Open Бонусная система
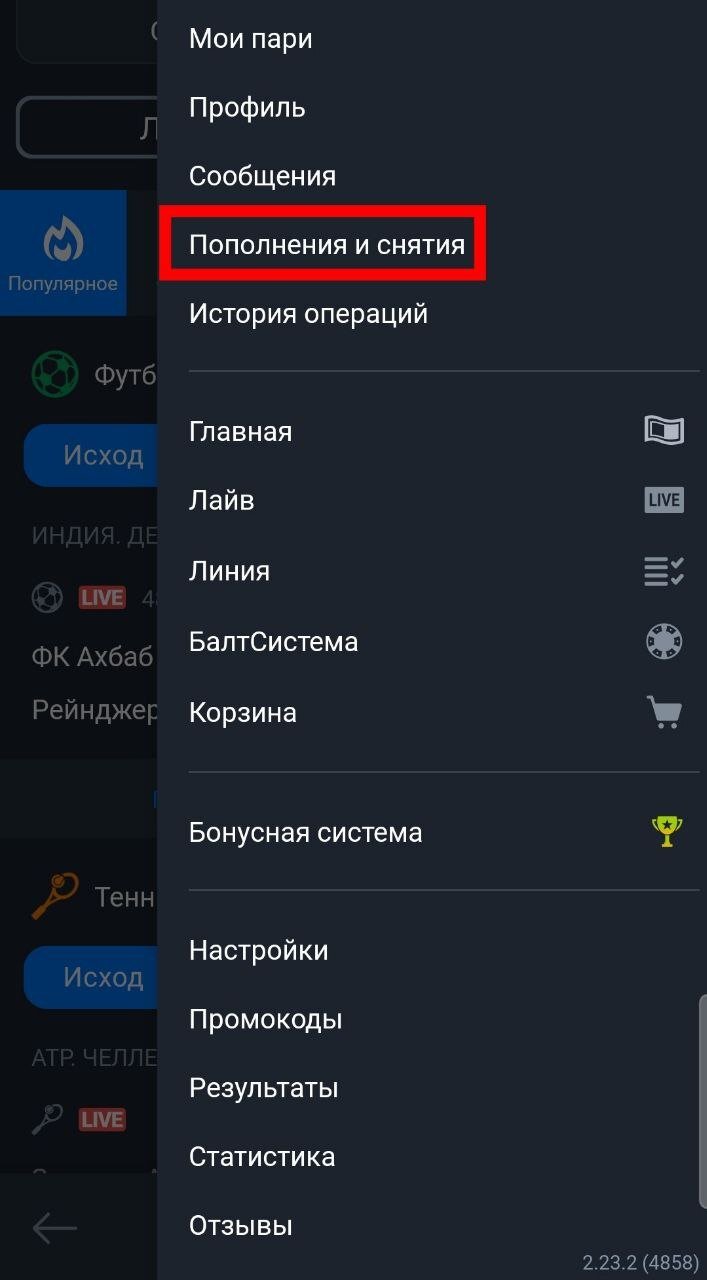707x1280 pixels. [305, 832]
